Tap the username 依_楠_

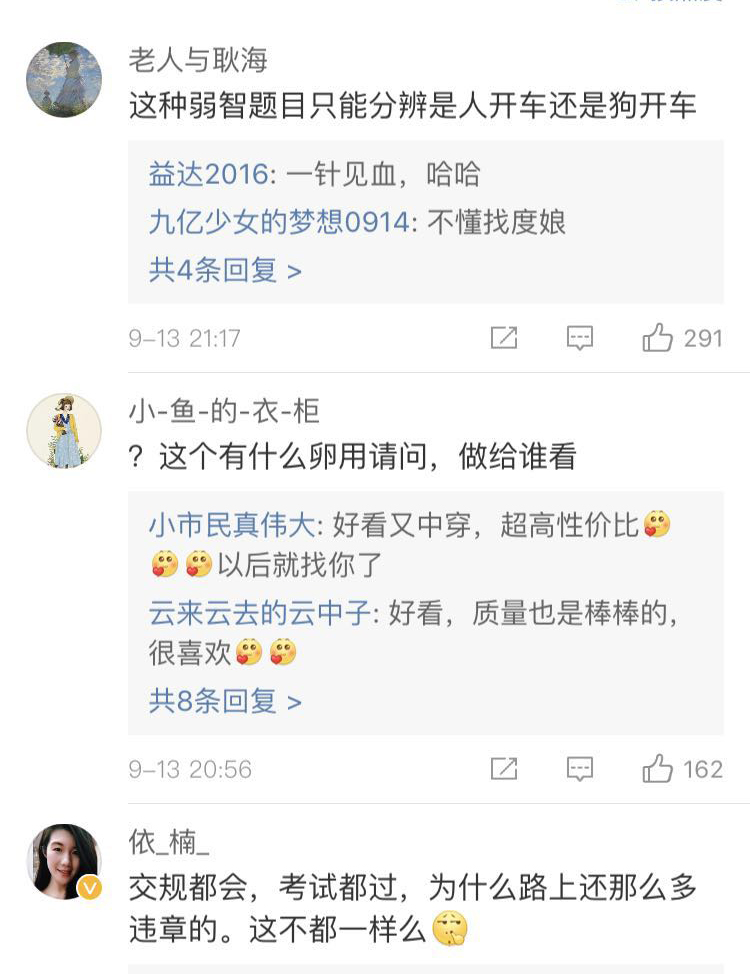click(169, 842)
